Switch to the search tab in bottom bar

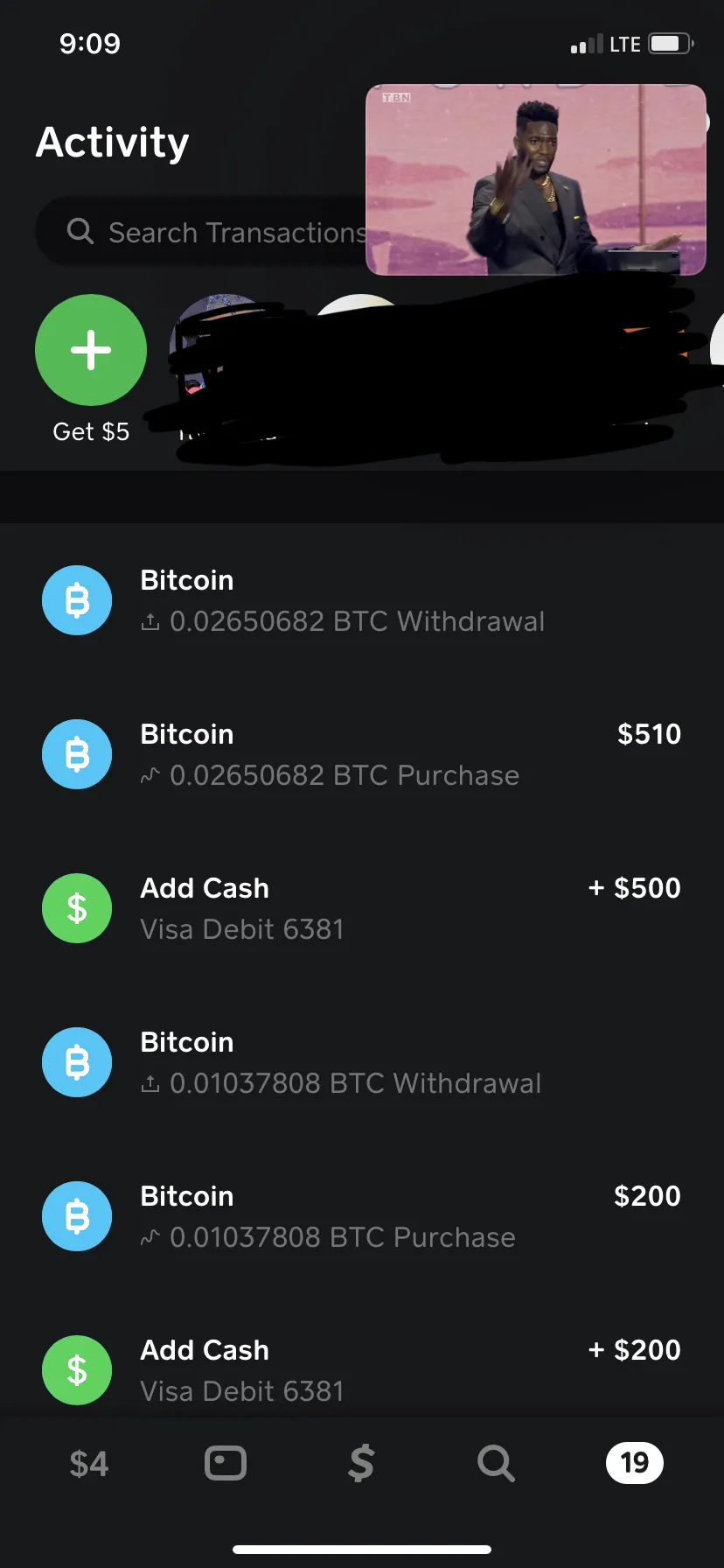[497, 1463]
